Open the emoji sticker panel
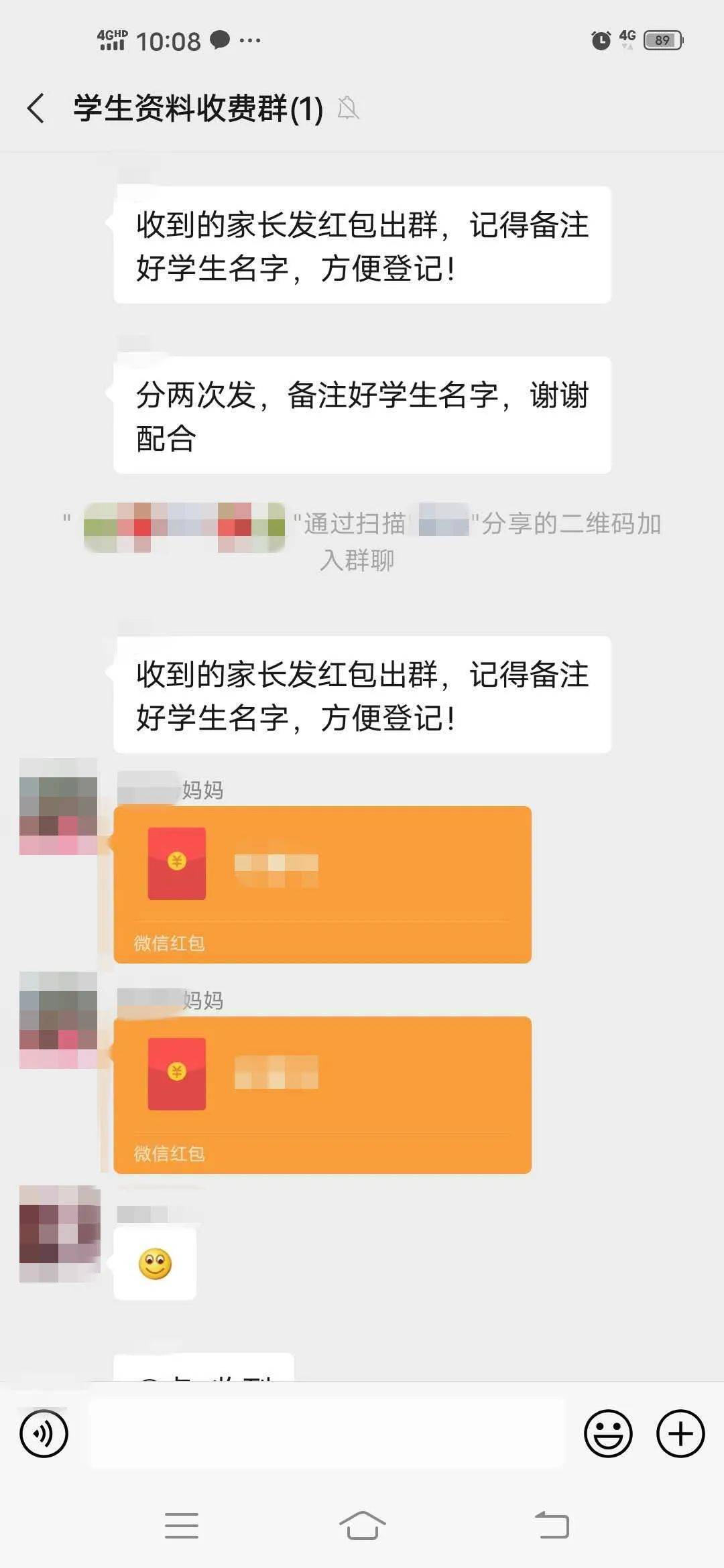The height and width of the screenshot is (1568, 724). pyautogui.click(x=608, y=1433)
